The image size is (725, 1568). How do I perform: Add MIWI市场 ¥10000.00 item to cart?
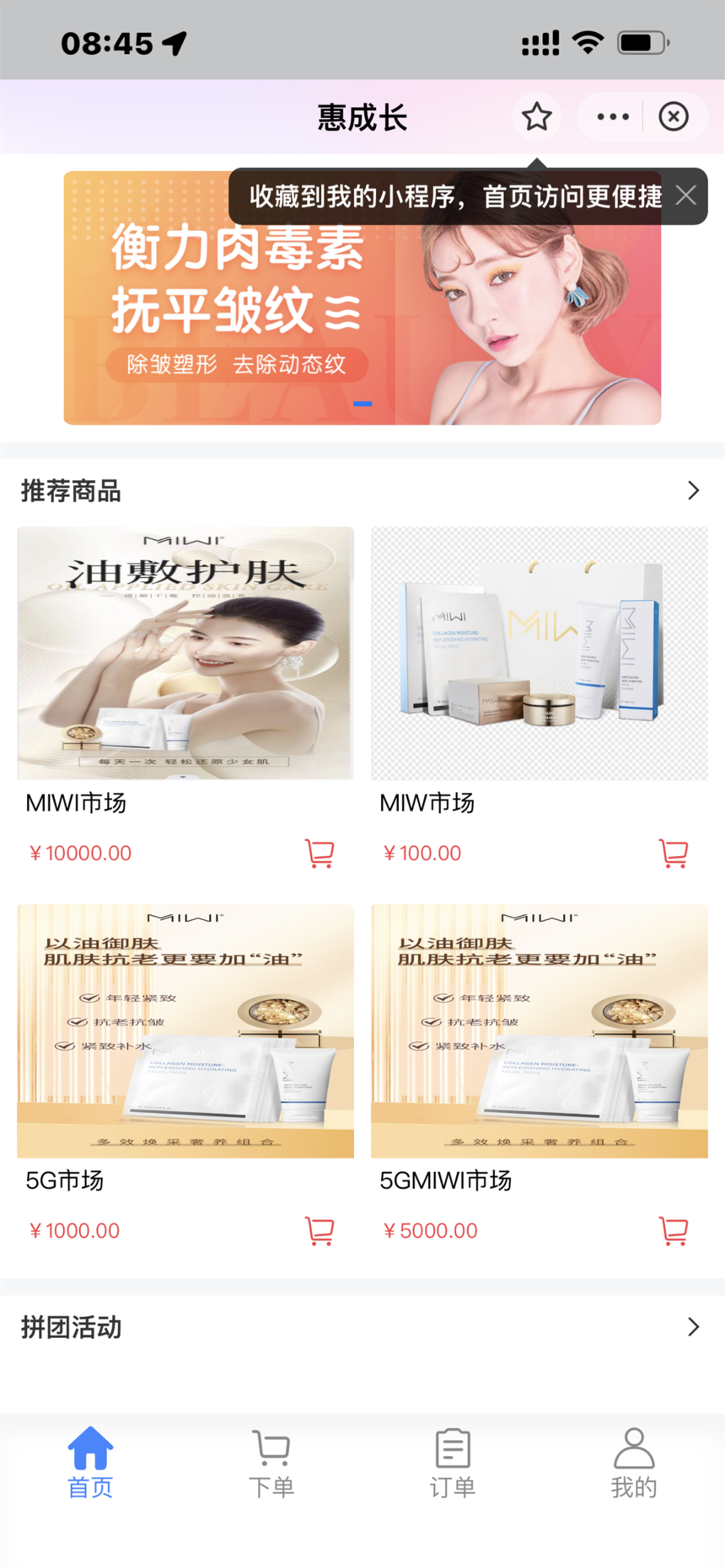pyautogui.click(x=320, y=854)
